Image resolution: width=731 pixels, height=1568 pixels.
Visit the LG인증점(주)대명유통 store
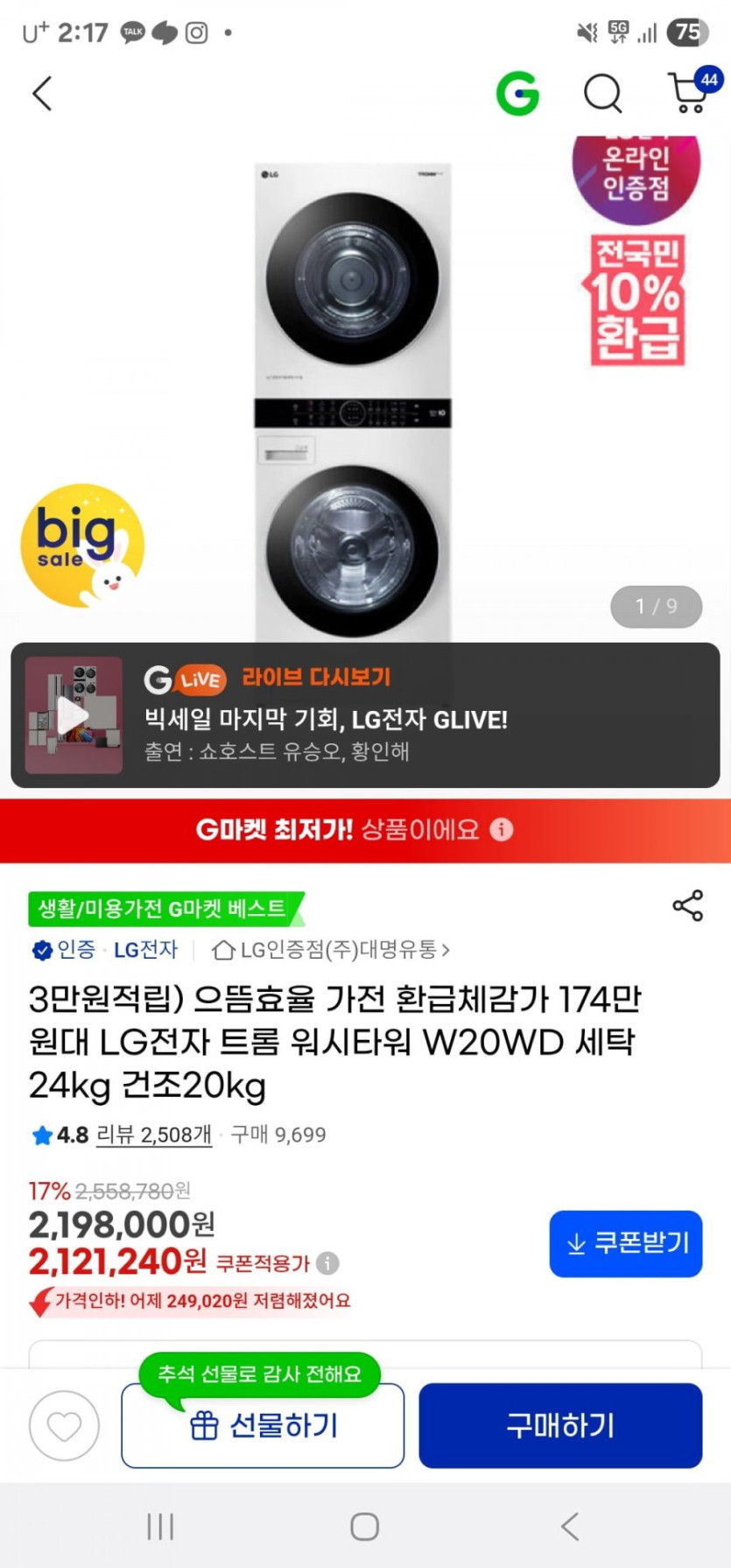[x=332, y=949]
